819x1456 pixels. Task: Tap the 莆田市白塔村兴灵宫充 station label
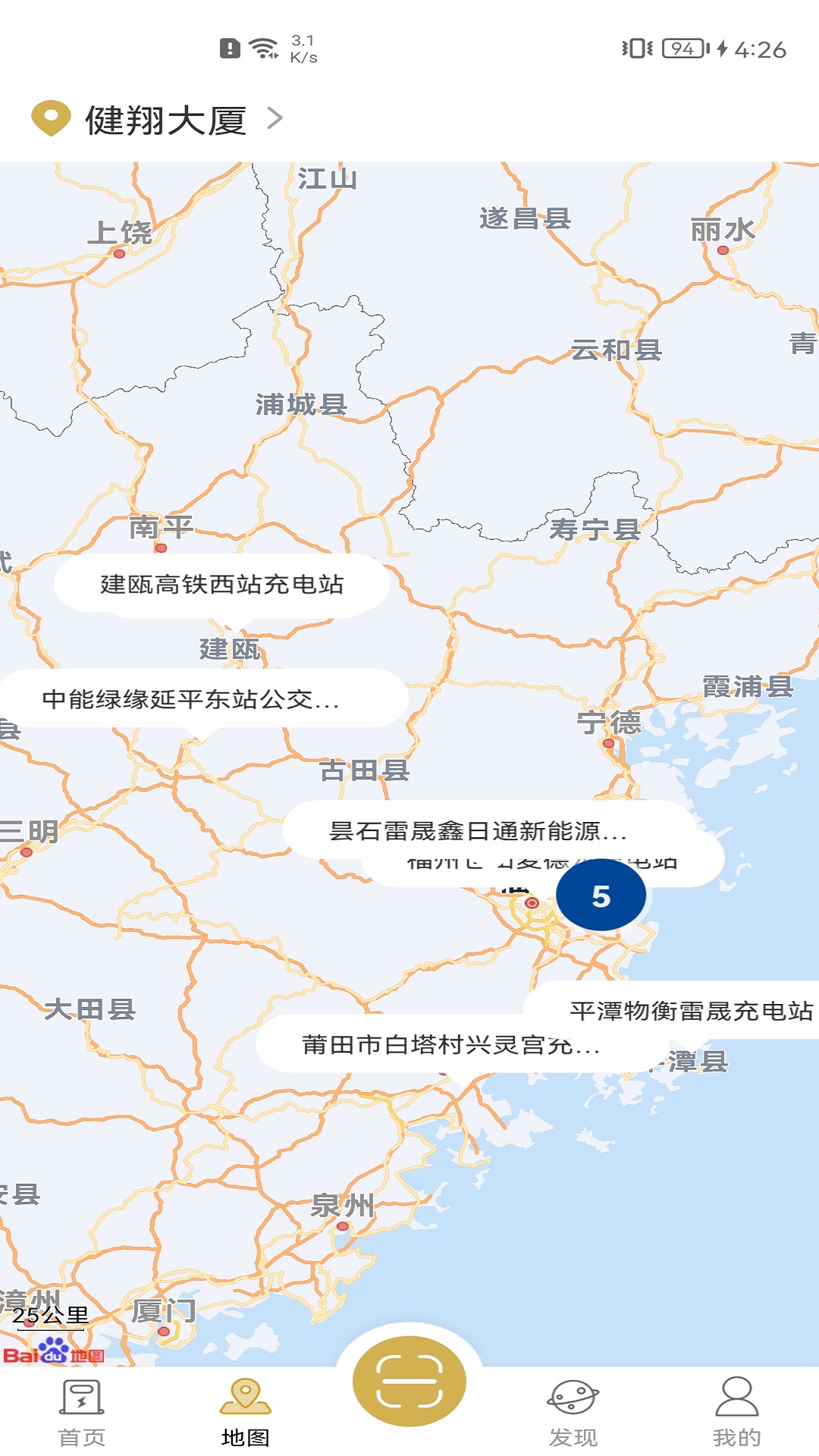pos(452,1044)
